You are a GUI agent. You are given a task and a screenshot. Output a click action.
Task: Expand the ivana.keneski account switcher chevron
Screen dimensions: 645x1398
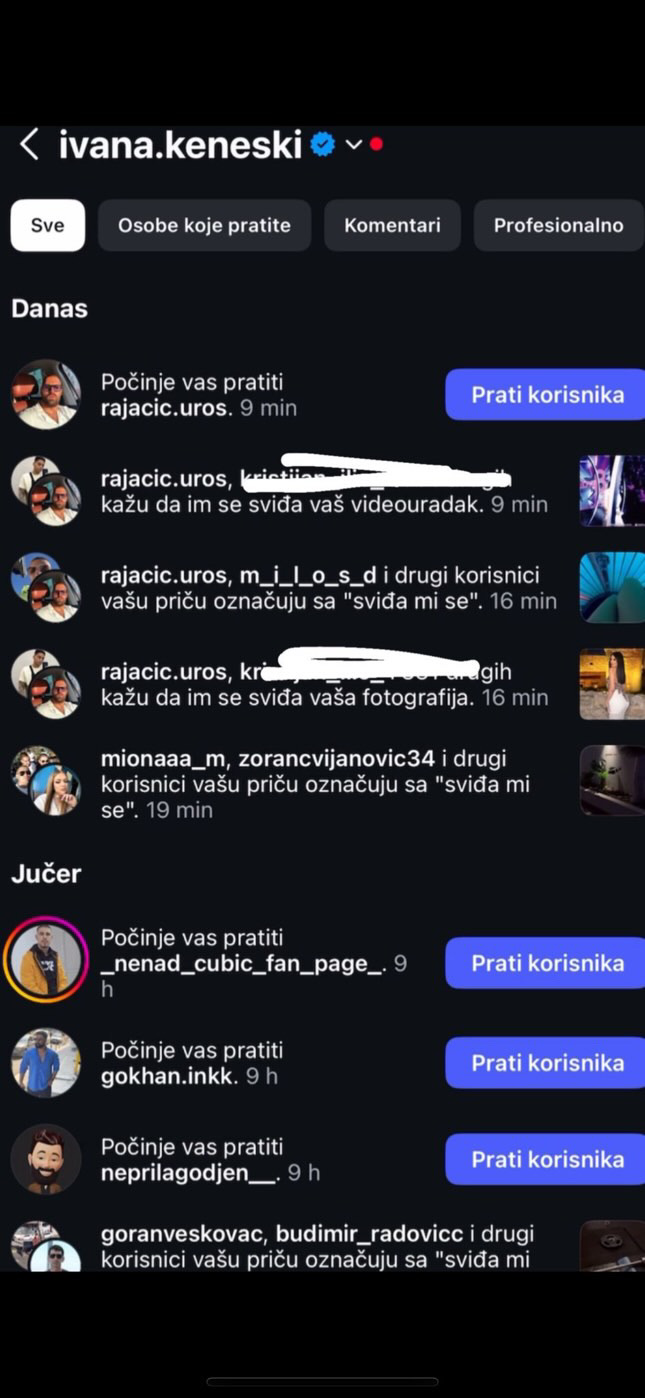(x=353, y=145)
